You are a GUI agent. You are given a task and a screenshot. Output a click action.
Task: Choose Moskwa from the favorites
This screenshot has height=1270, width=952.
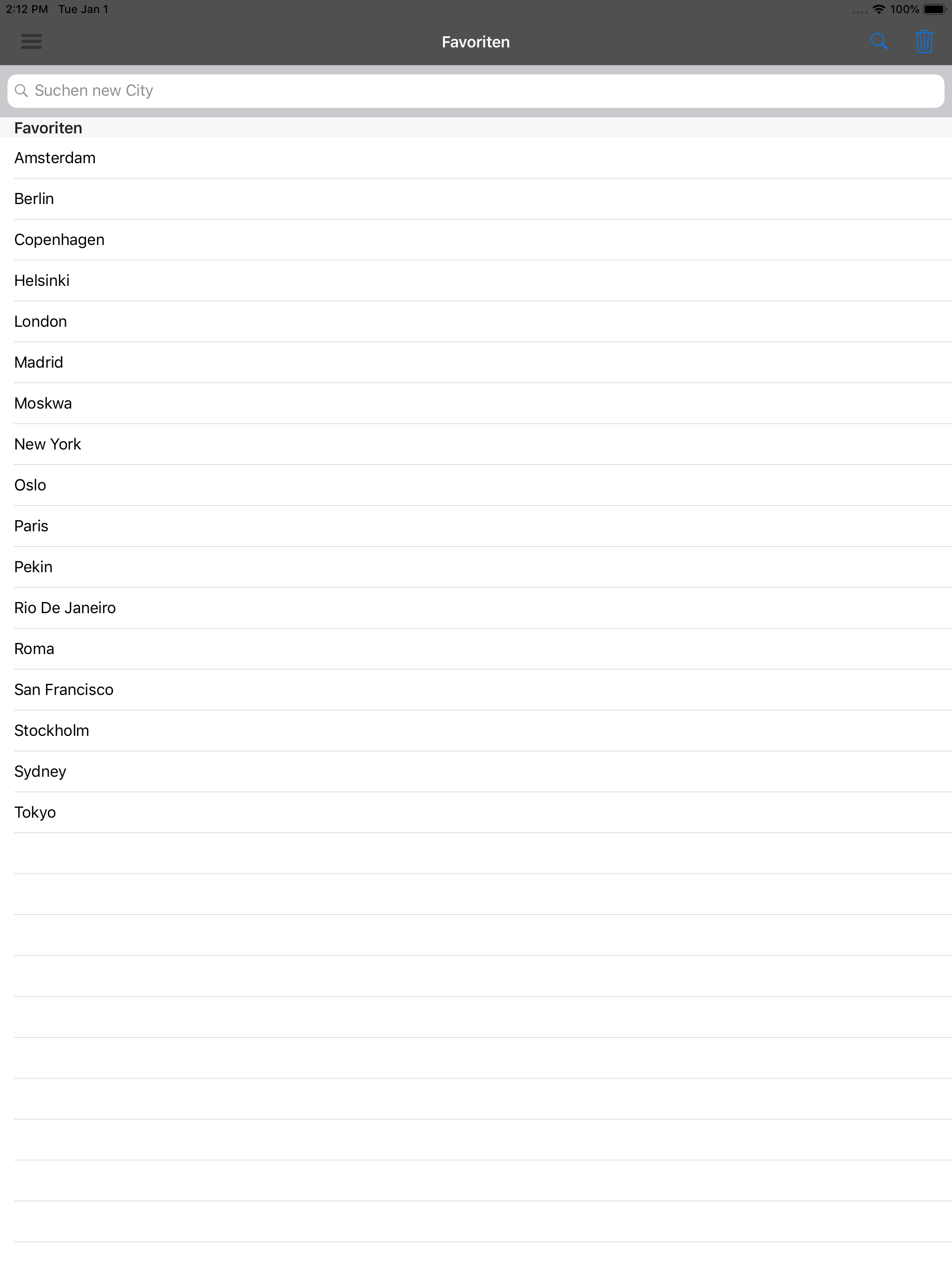[x=42, y=403]
